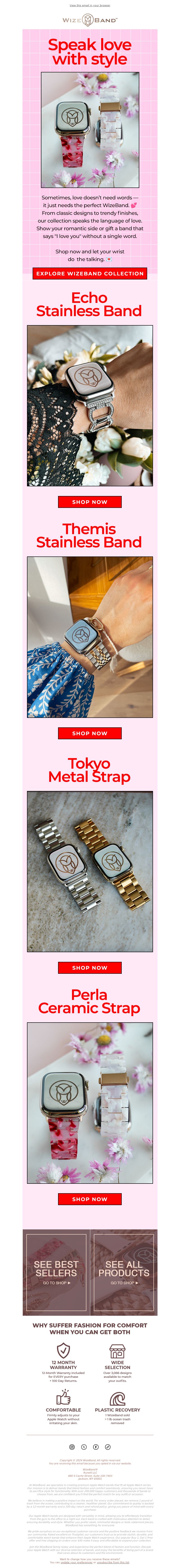Open the website link icon in the footer
Screen dimensions: 180x1568
click(x=107, y=1447)
